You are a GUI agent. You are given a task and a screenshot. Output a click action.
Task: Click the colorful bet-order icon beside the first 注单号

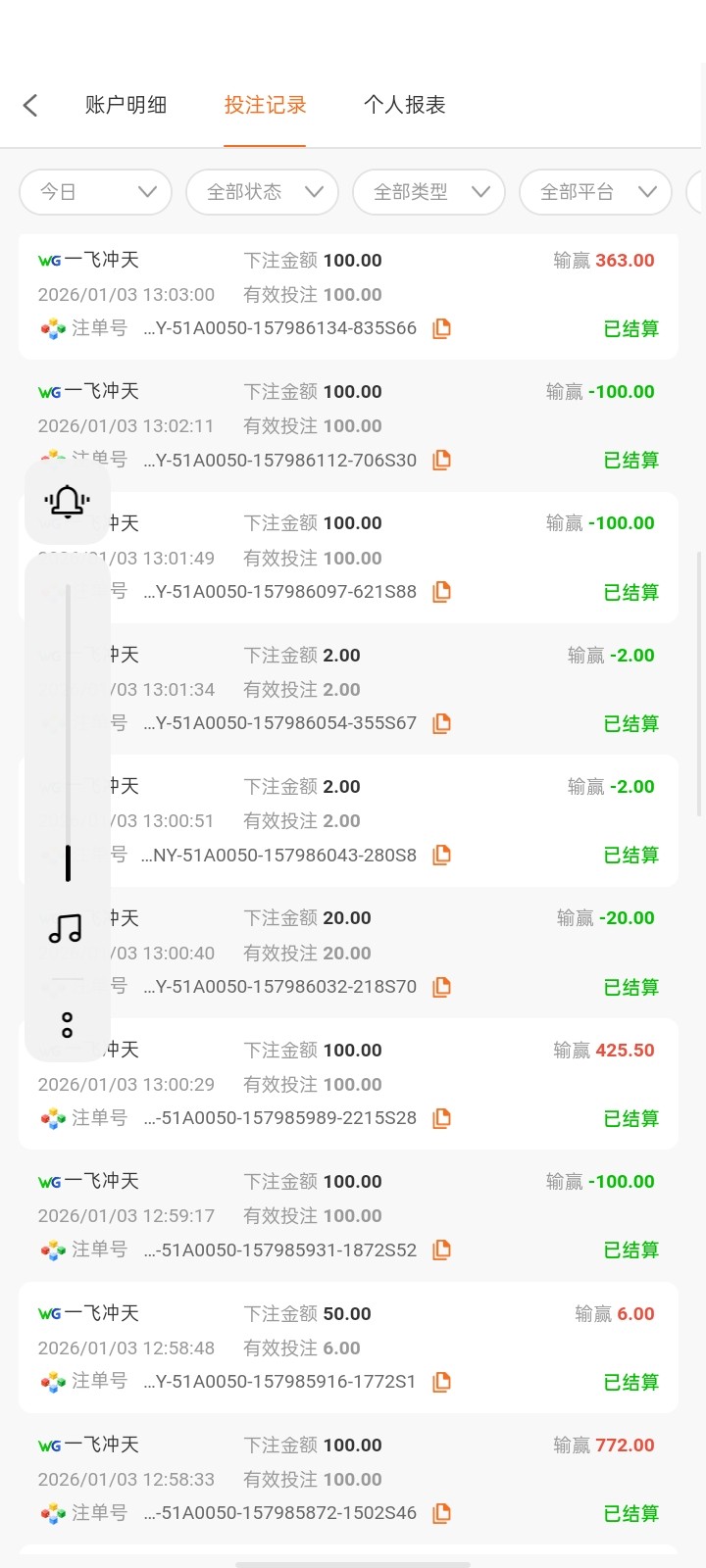(51, 328)
